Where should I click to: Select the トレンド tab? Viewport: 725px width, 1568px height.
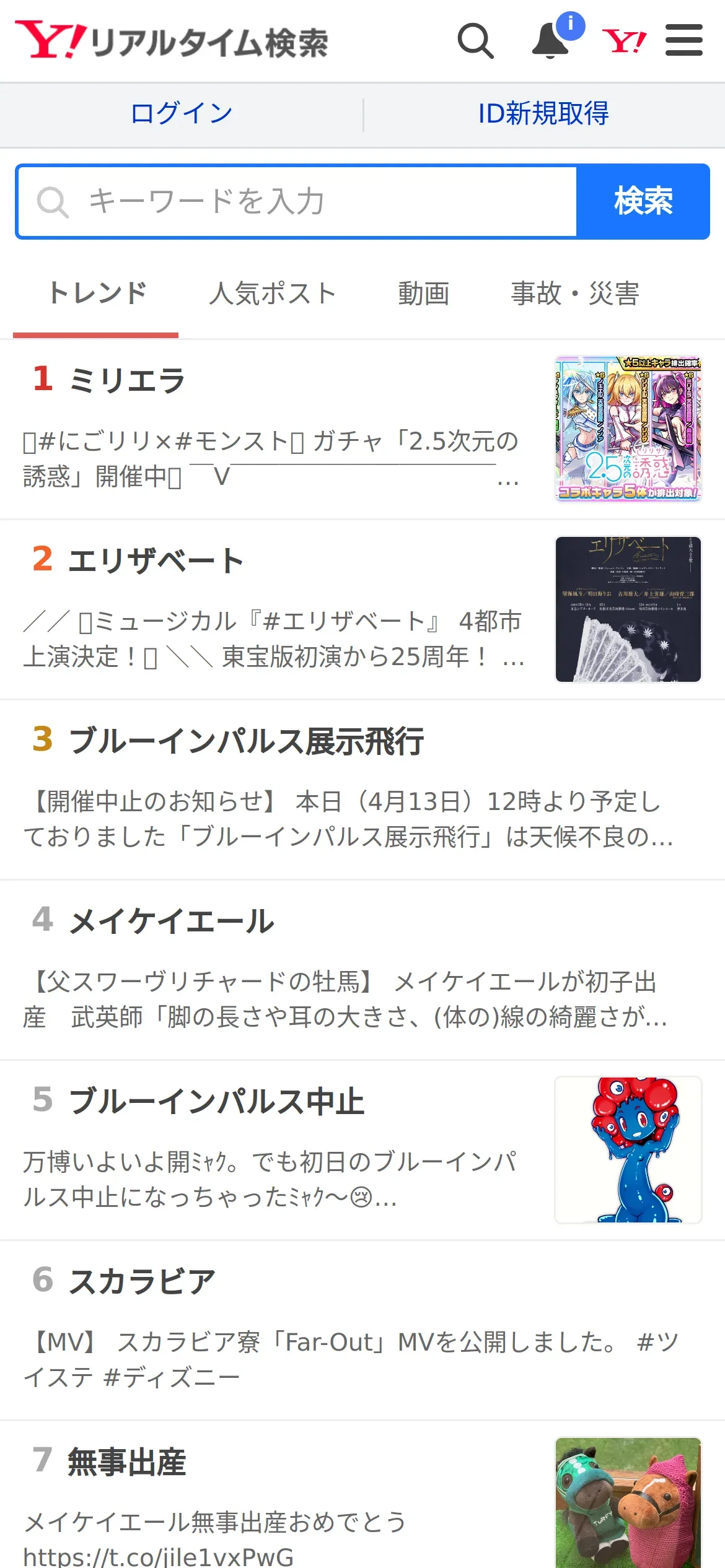coord(96,294)
